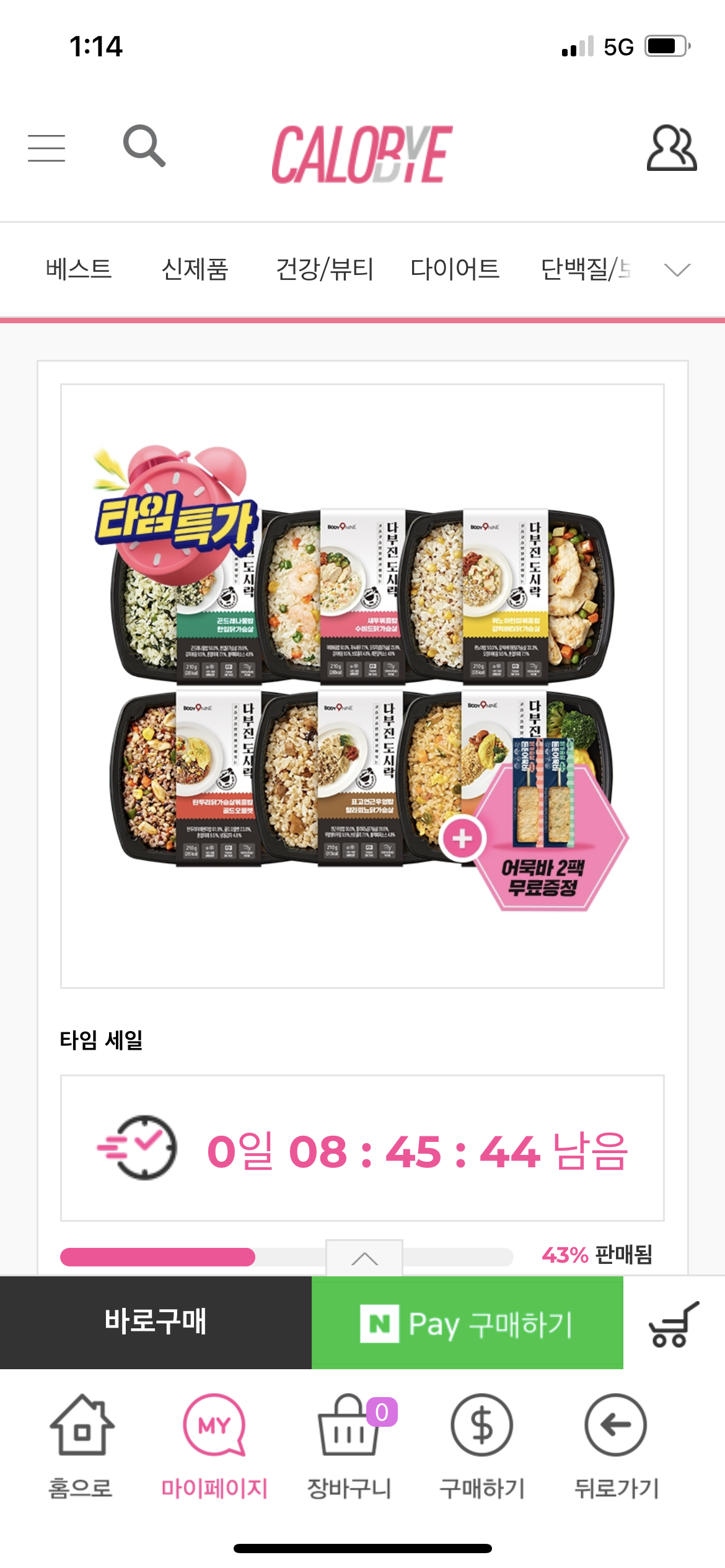Image resolution: width=725 pixels, height=1568 pixels.
Task: Expand the purchase options panel arrow
Action: [364, 1258]
